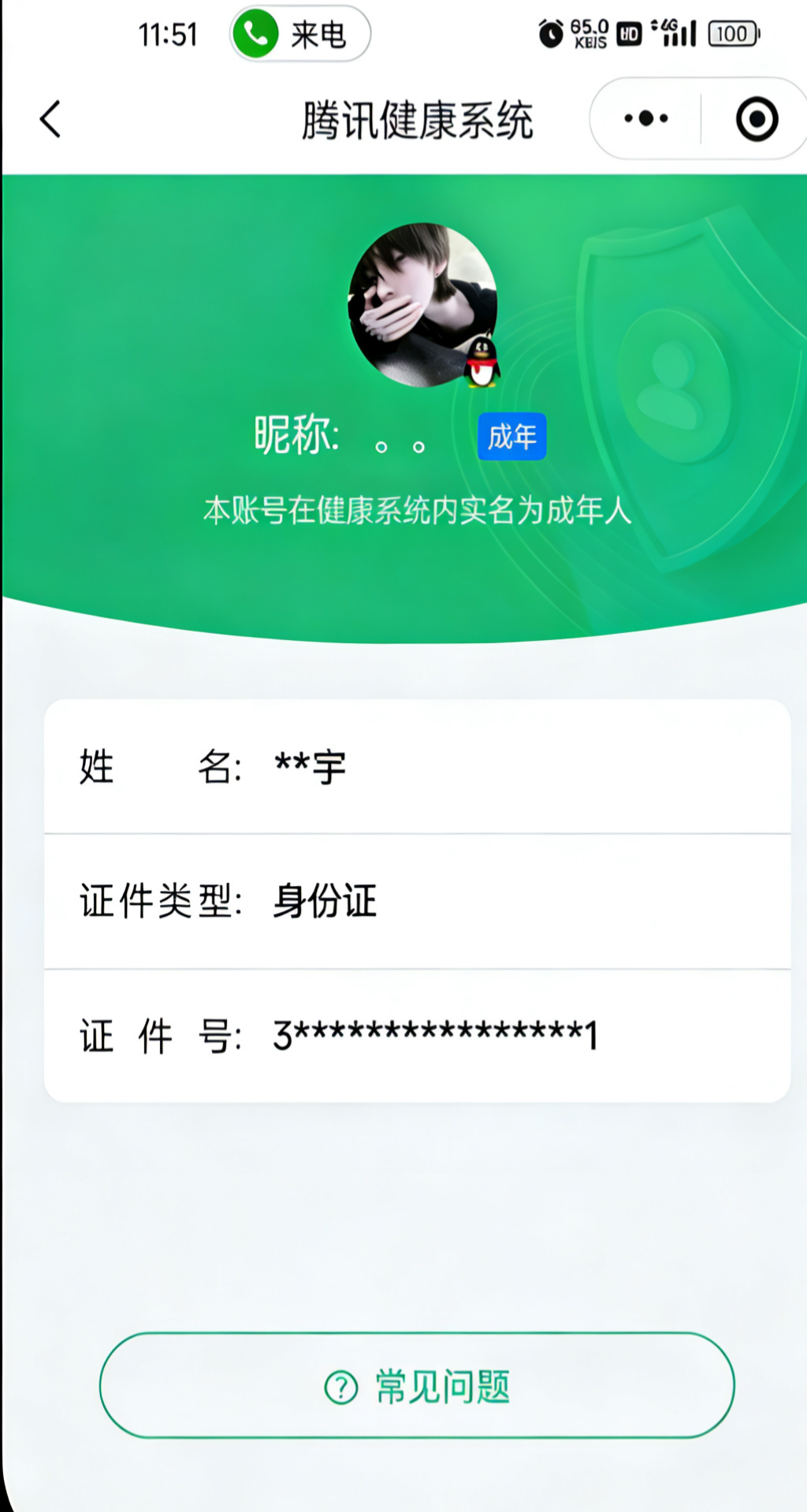The width and height of the screenshot is (807, 1512).
Task: Close the mini program with the circle icon
Action: (x=757, y=119)
